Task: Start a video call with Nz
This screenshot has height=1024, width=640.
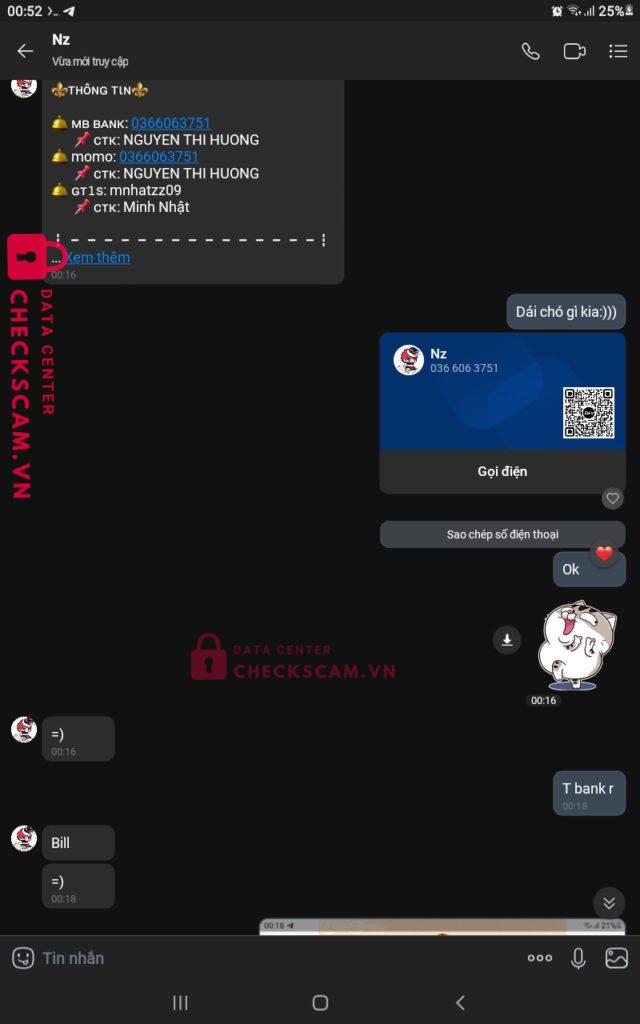Action: 574,51
